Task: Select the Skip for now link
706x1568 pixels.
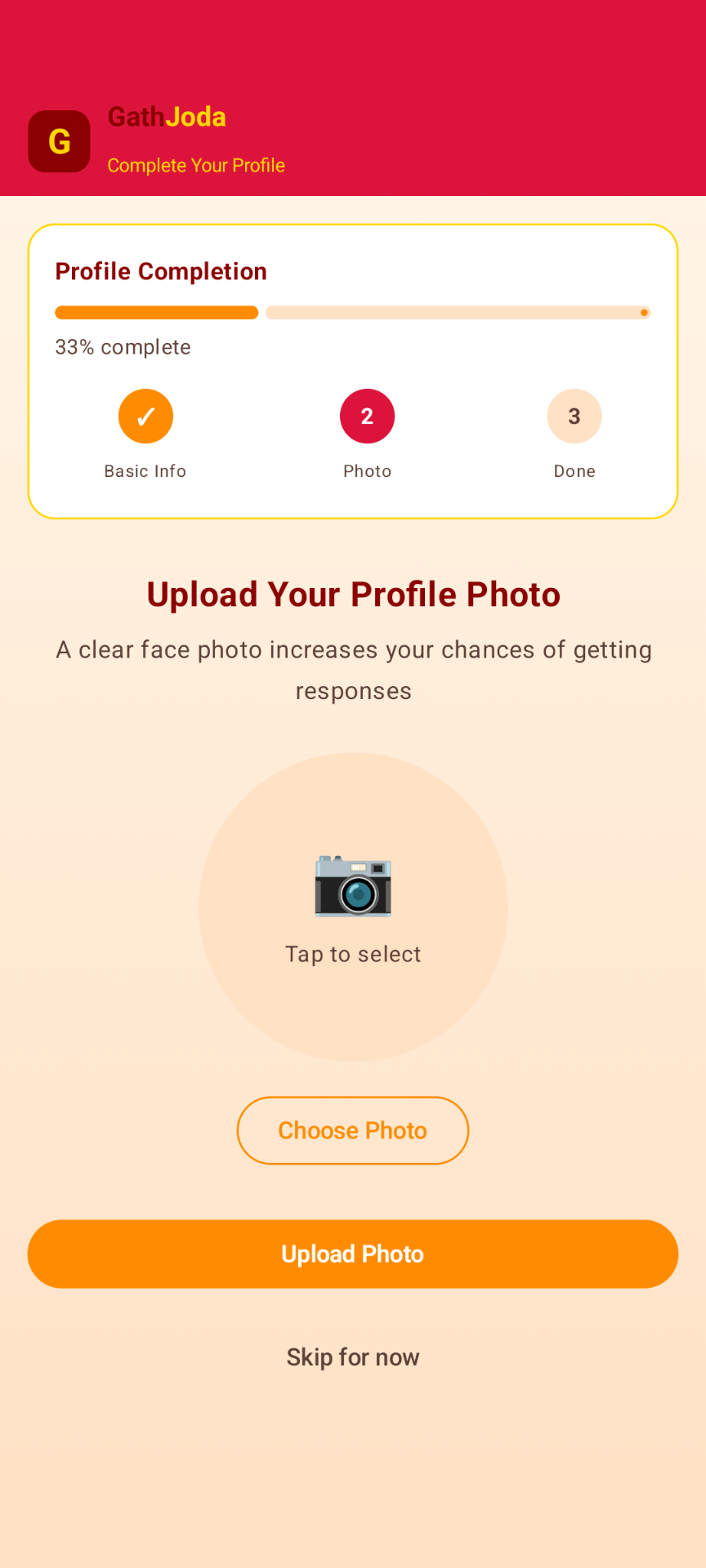Action: click(352, 1356)
